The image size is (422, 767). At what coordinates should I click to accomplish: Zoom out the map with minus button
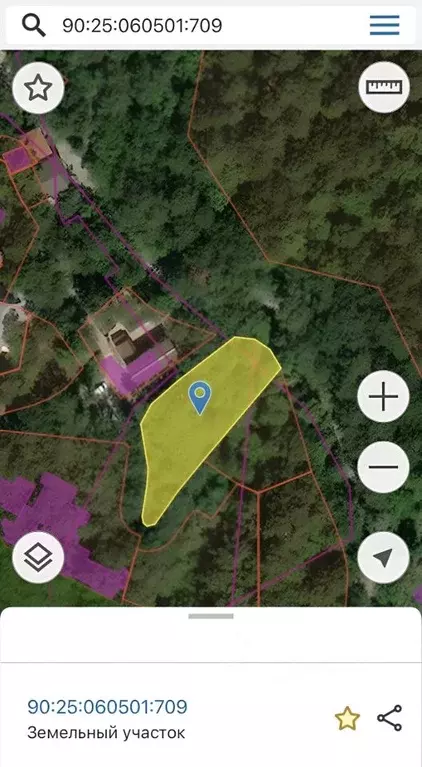383,467
